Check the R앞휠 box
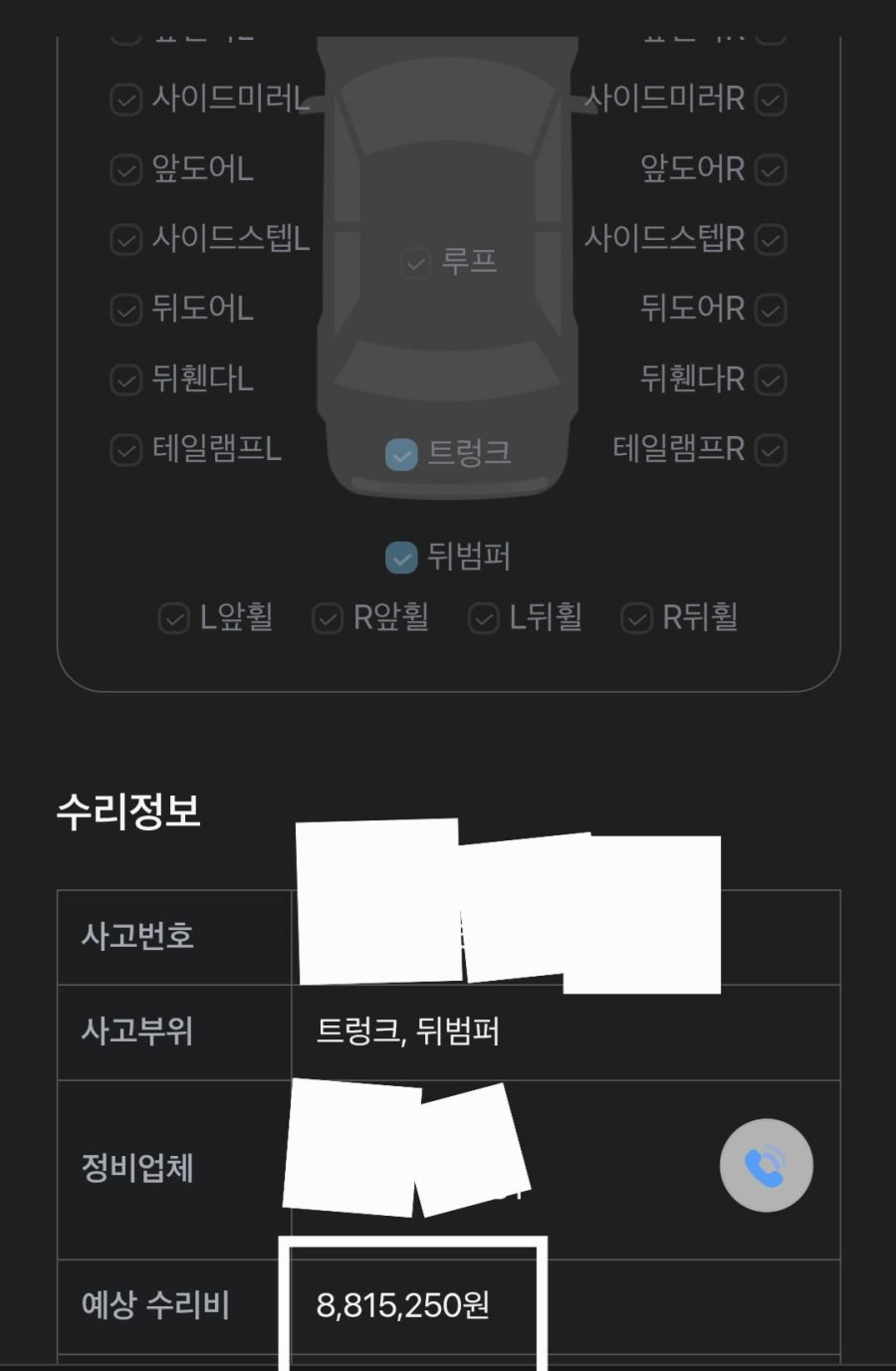Screen dimensions: 896x1371 click(328, 618)
